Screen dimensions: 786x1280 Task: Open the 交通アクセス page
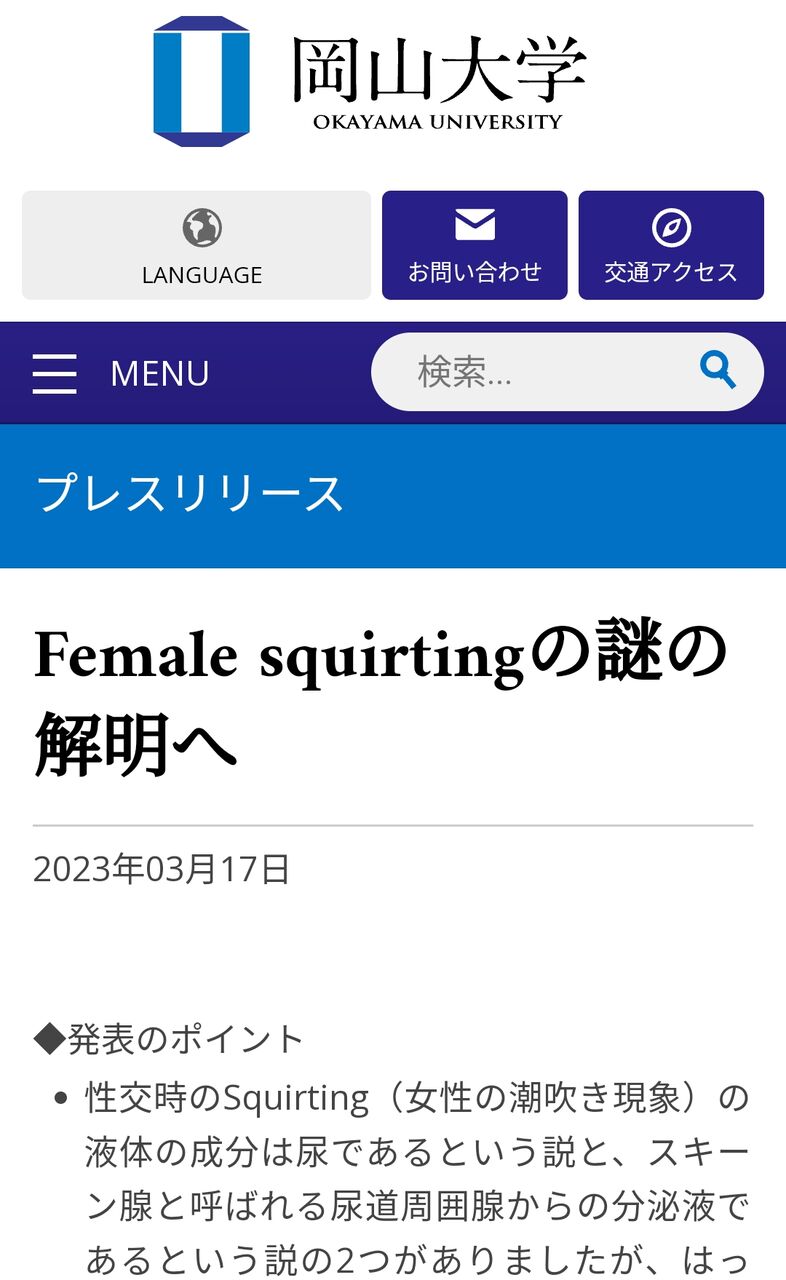click(671, 245)
